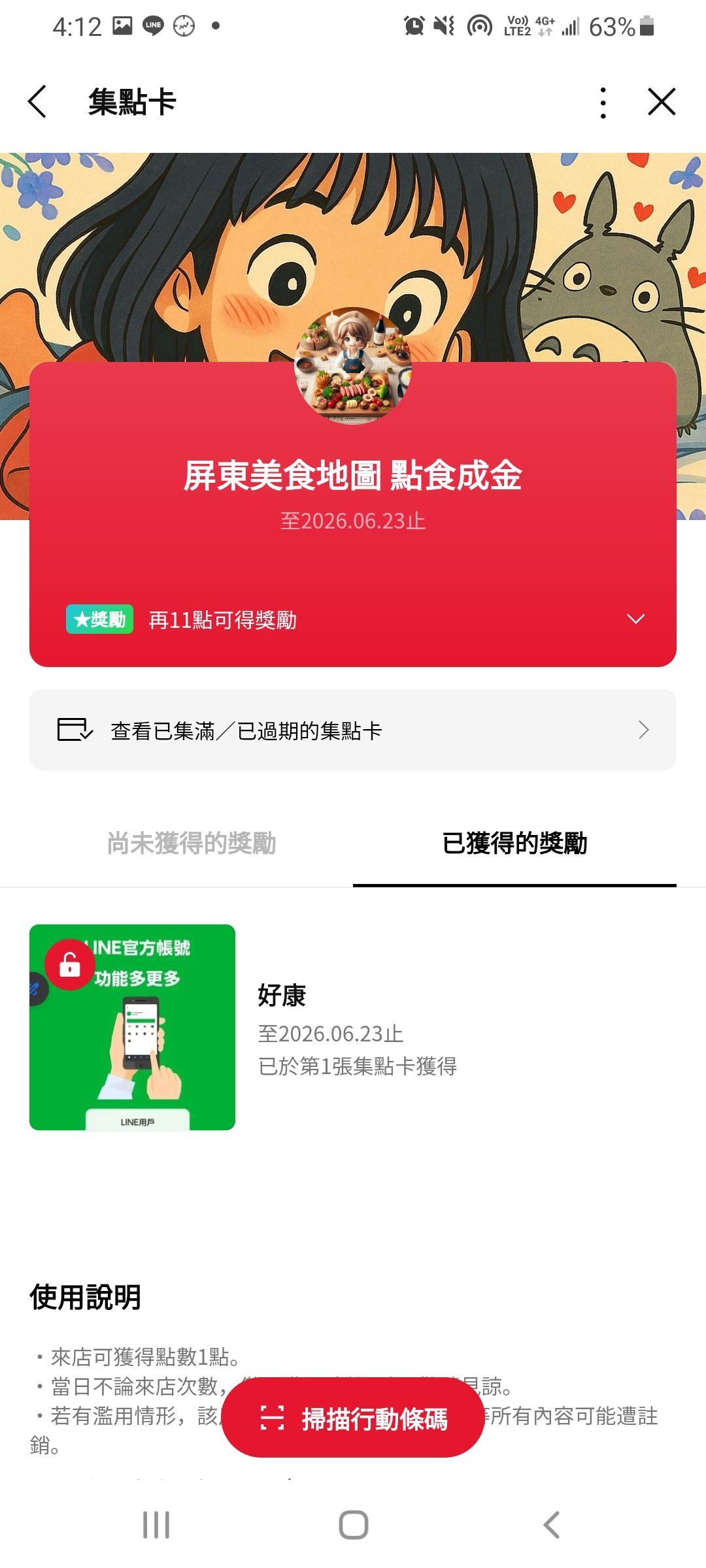Select the 已獲得的獎勵 tab
The image size is (706, 1568).
pyautogui.click(x=514, y=843)
